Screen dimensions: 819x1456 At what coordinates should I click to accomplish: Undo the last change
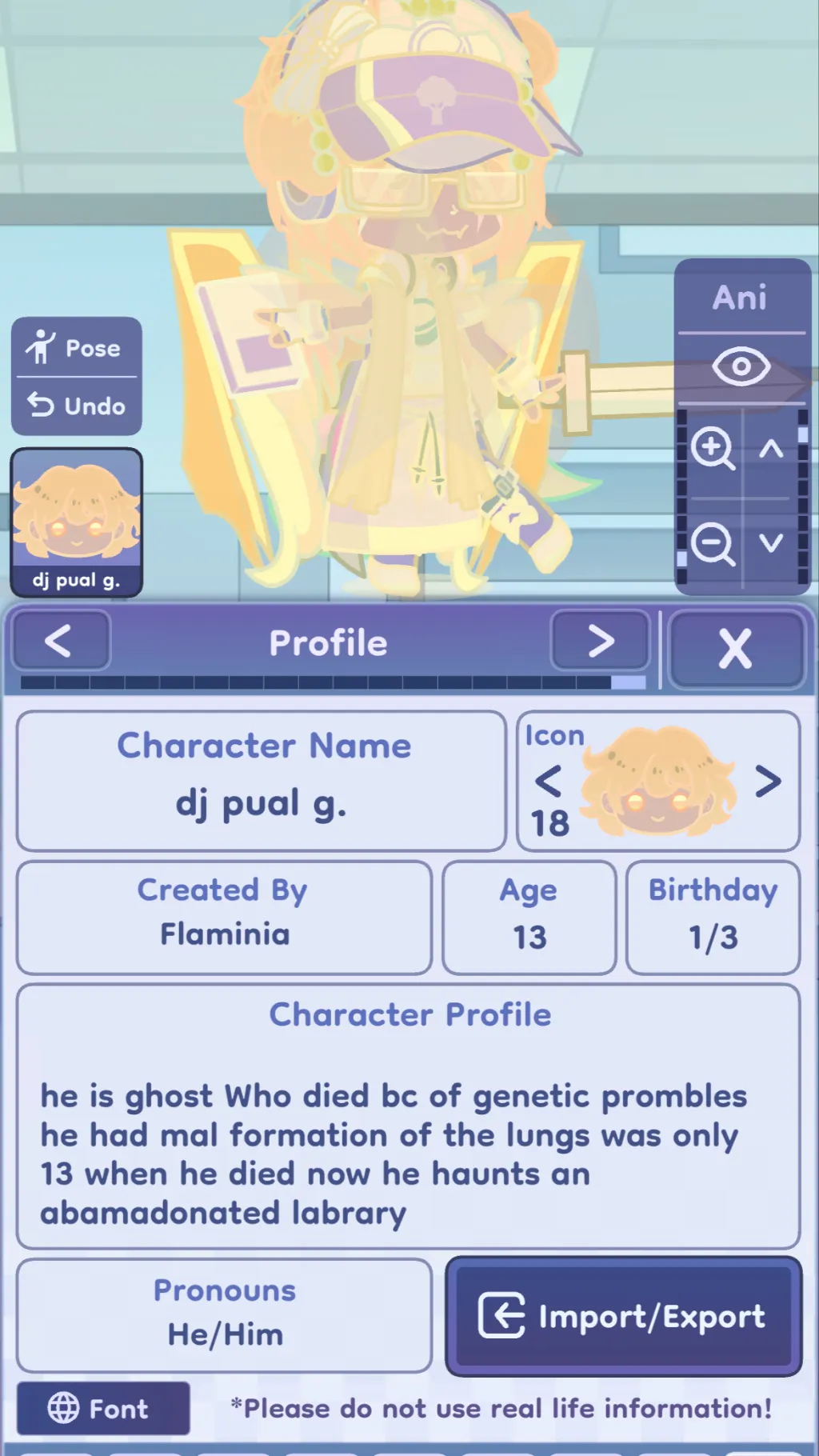76,406
